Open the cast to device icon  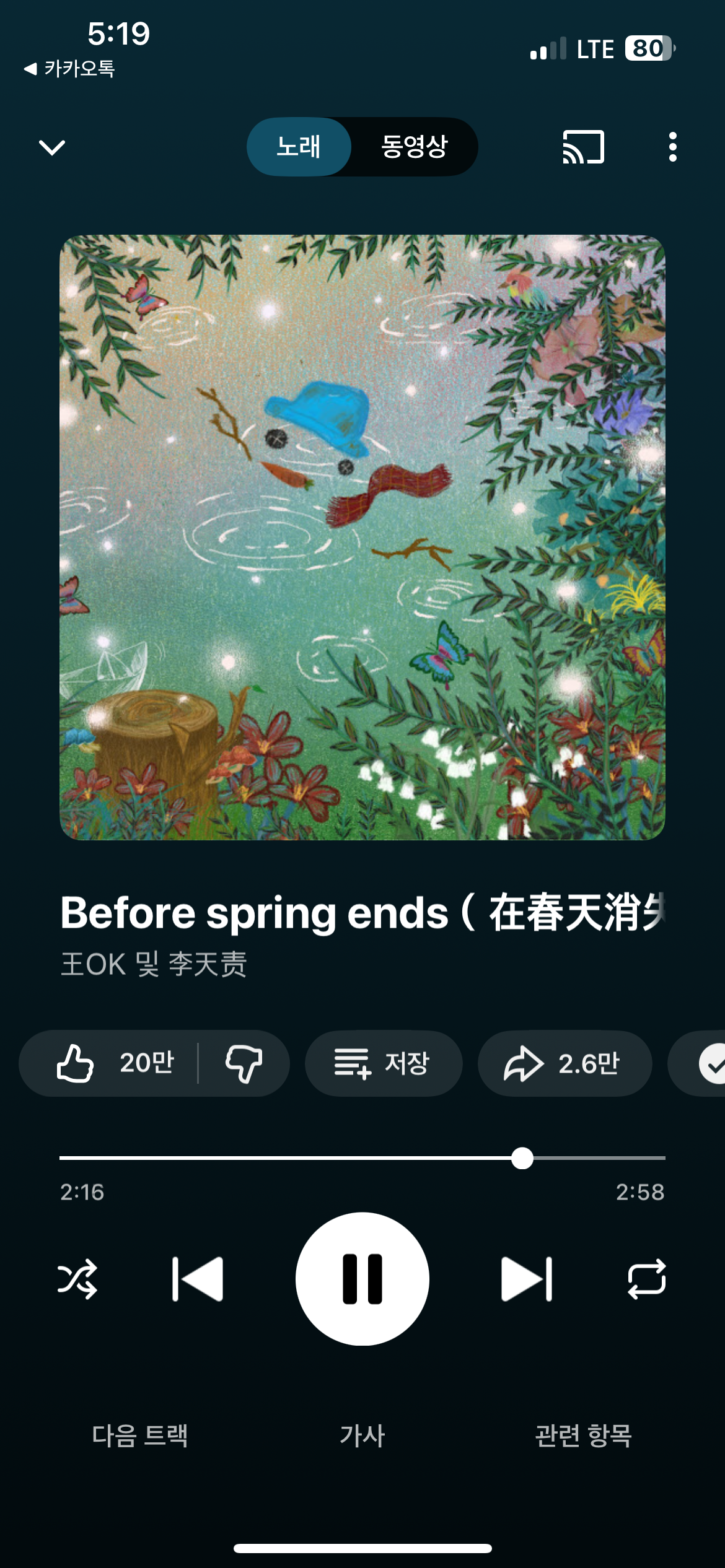[582, 147]
